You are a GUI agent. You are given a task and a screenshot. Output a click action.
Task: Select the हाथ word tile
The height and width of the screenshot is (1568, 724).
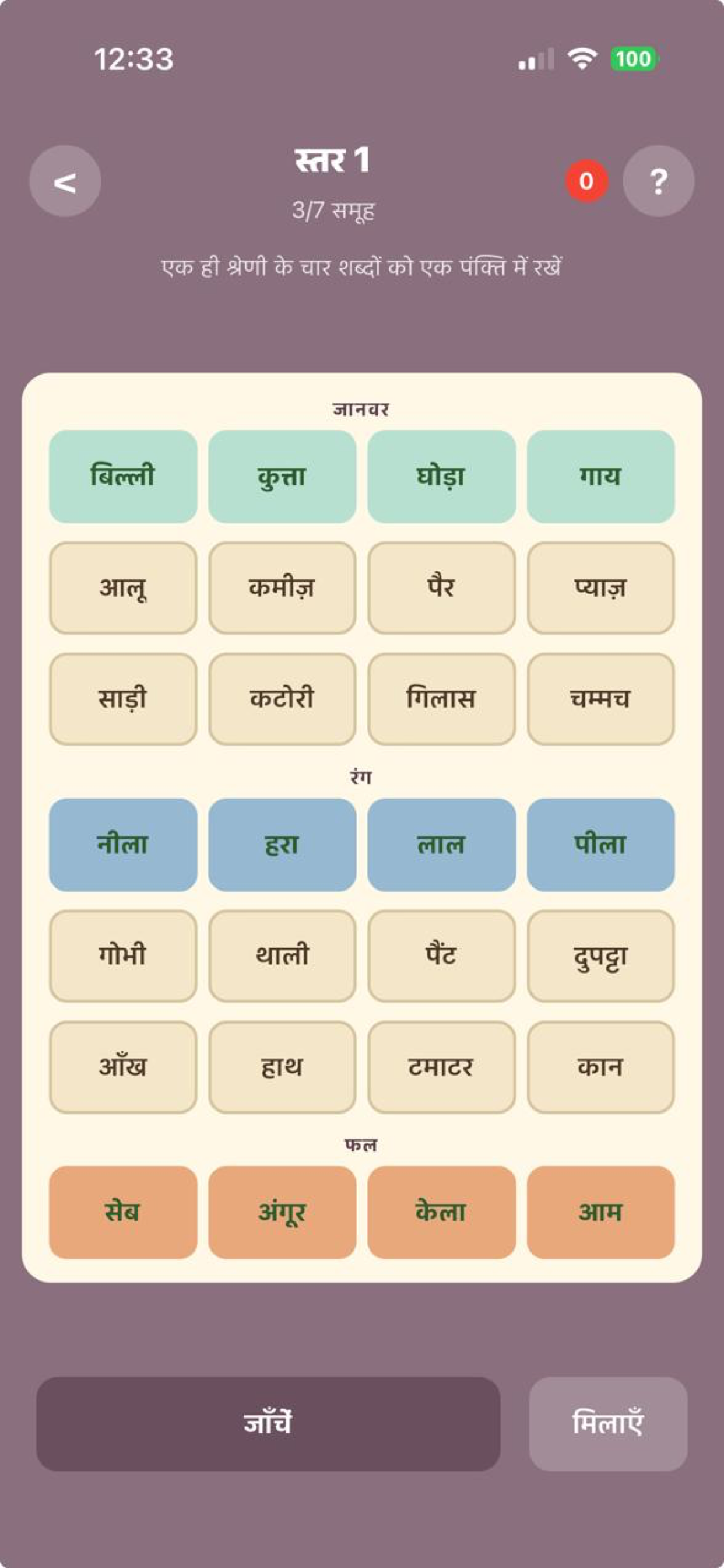pos(282,1066)
